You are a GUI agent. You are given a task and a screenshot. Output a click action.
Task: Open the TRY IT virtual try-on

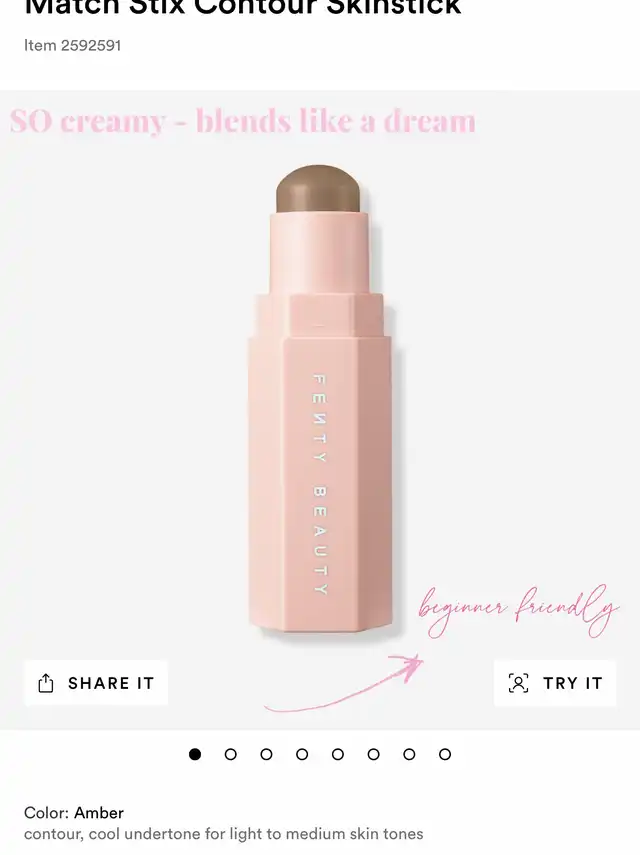[555, 683]
